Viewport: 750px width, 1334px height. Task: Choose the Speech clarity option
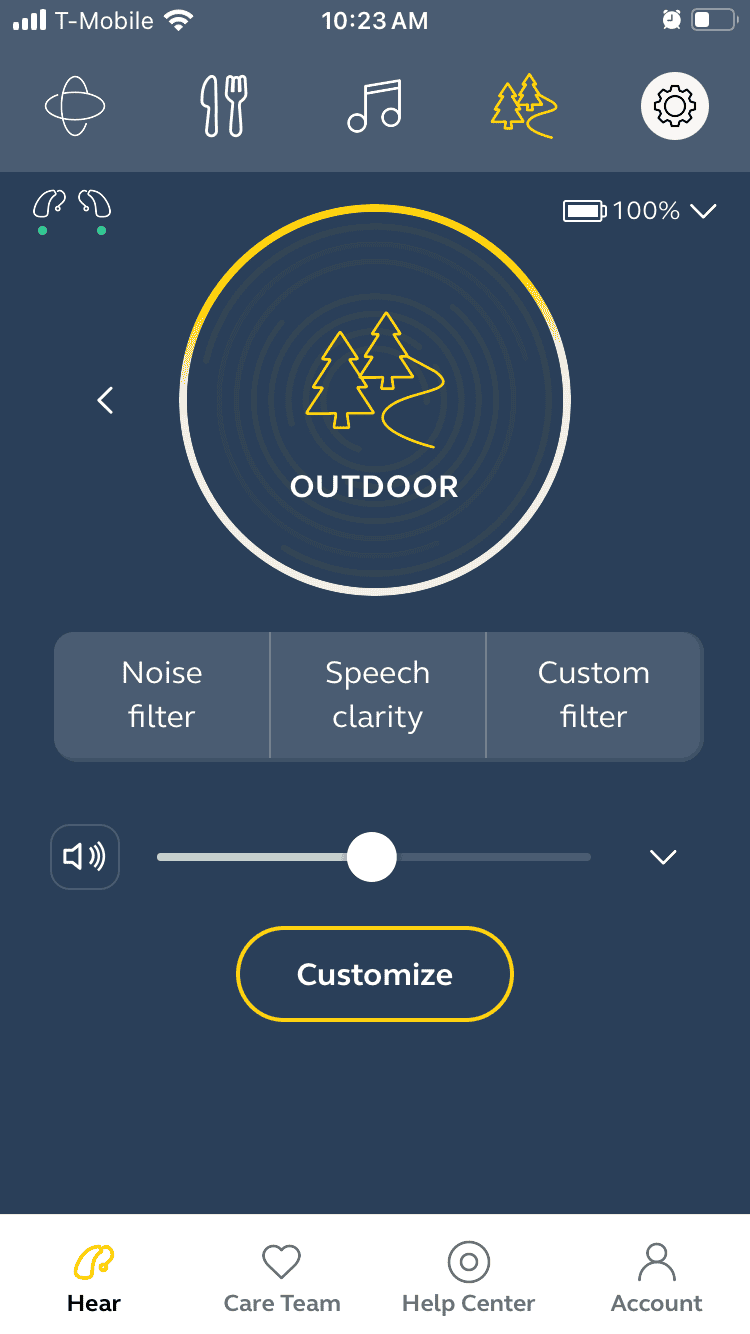[378, 695]
